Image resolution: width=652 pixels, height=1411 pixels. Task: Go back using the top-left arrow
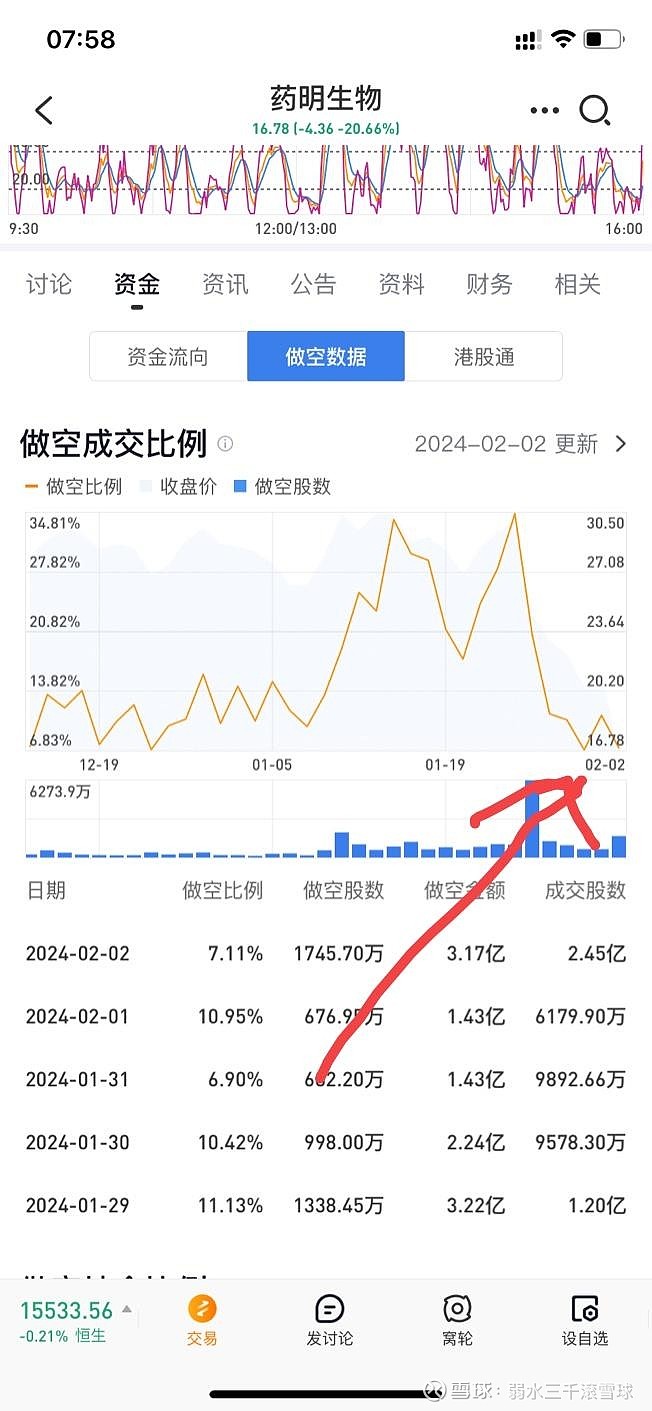pos(44,110)
